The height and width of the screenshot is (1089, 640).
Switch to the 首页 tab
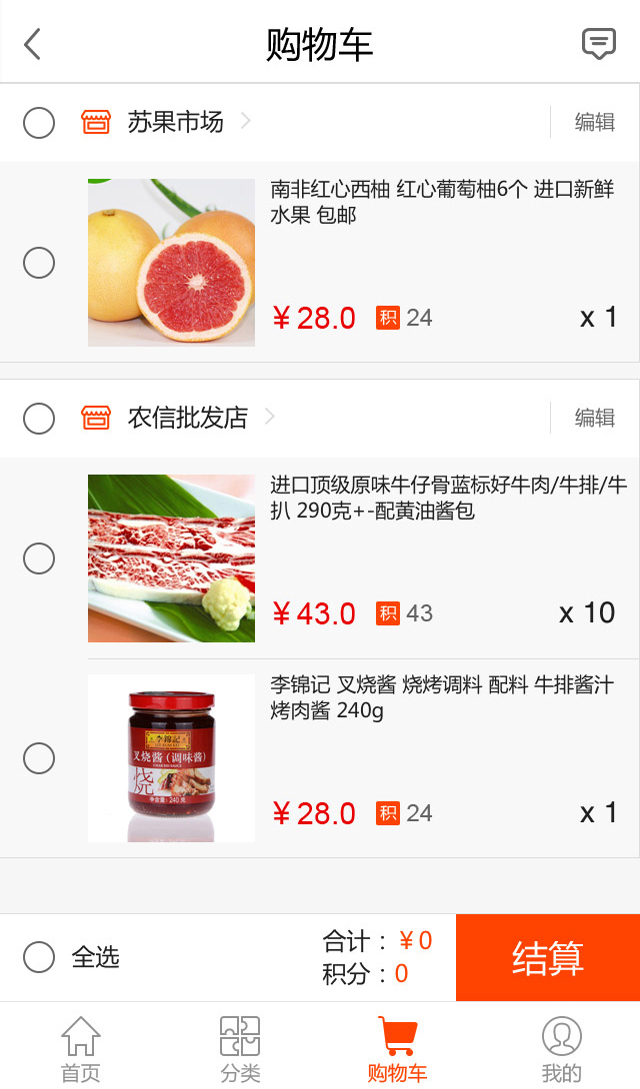80,1049
